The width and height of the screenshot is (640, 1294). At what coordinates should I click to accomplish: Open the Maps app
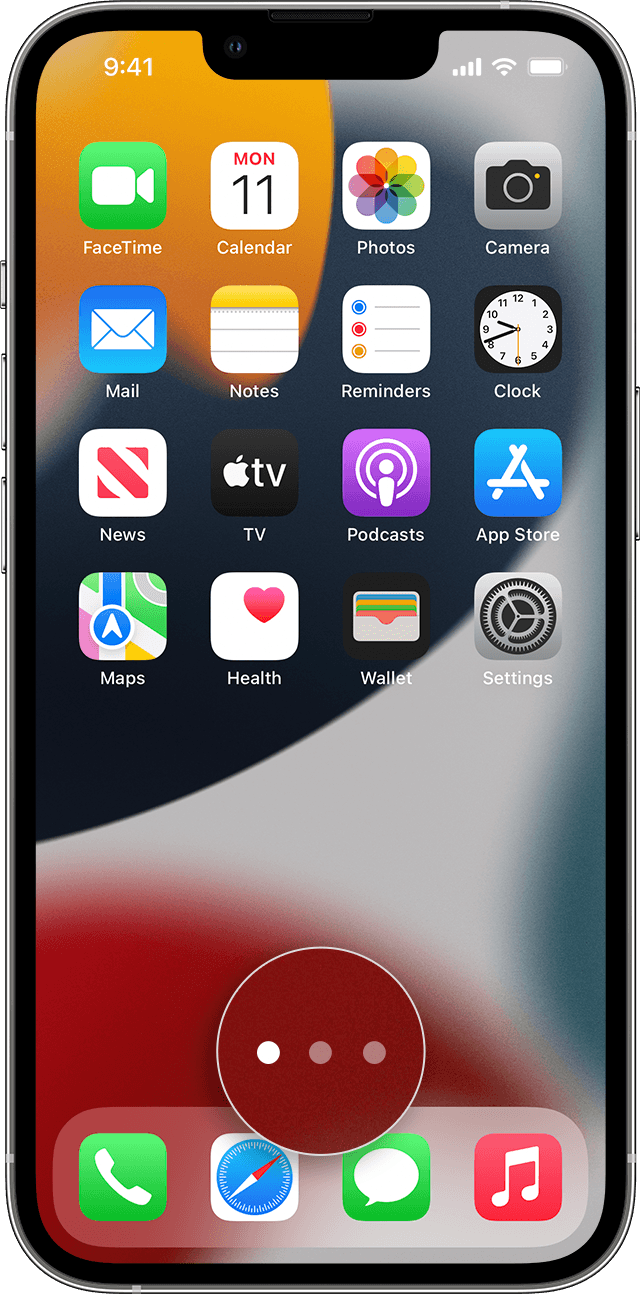point(122,616)
